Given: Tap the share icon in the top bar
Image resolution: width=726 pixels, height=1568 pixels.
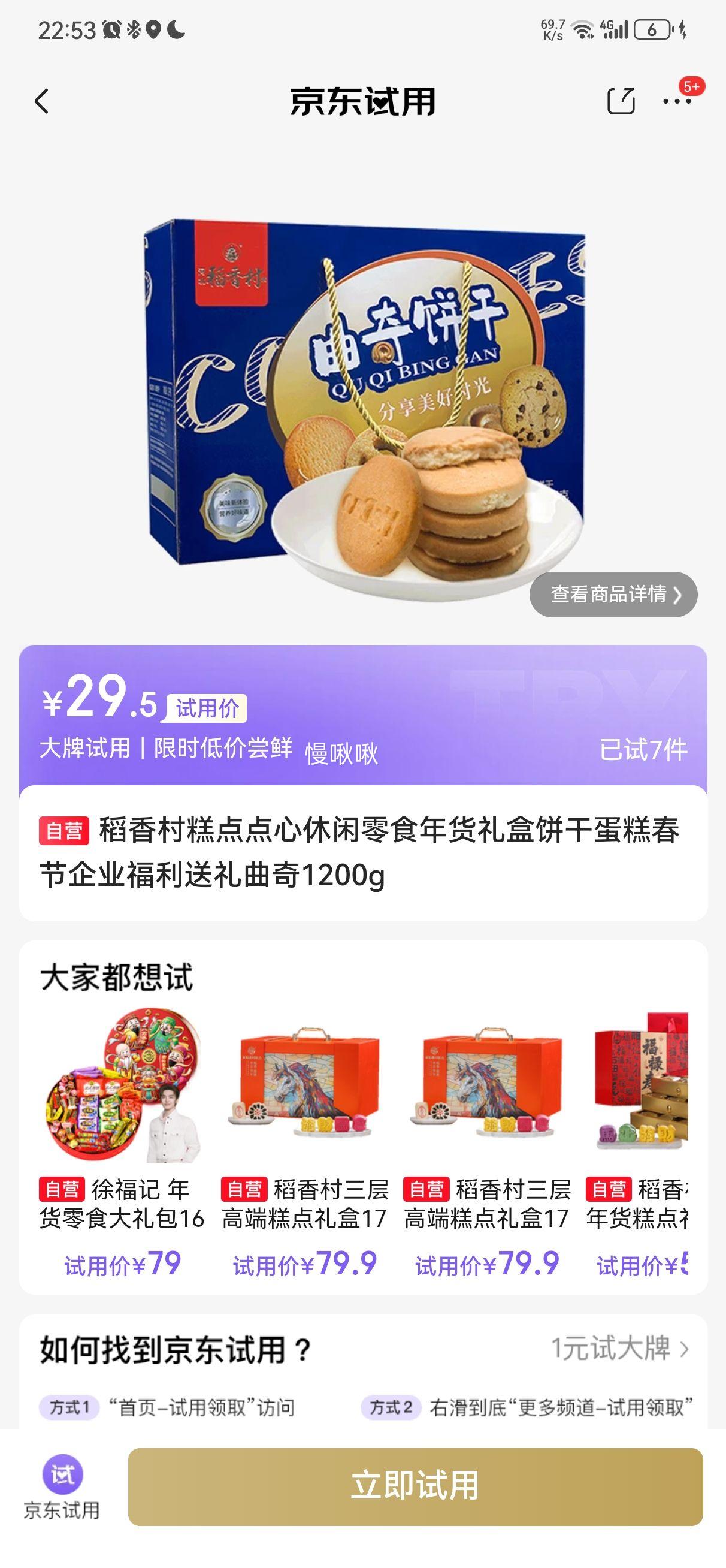Looking at the screenshot, I should [622, 99].
